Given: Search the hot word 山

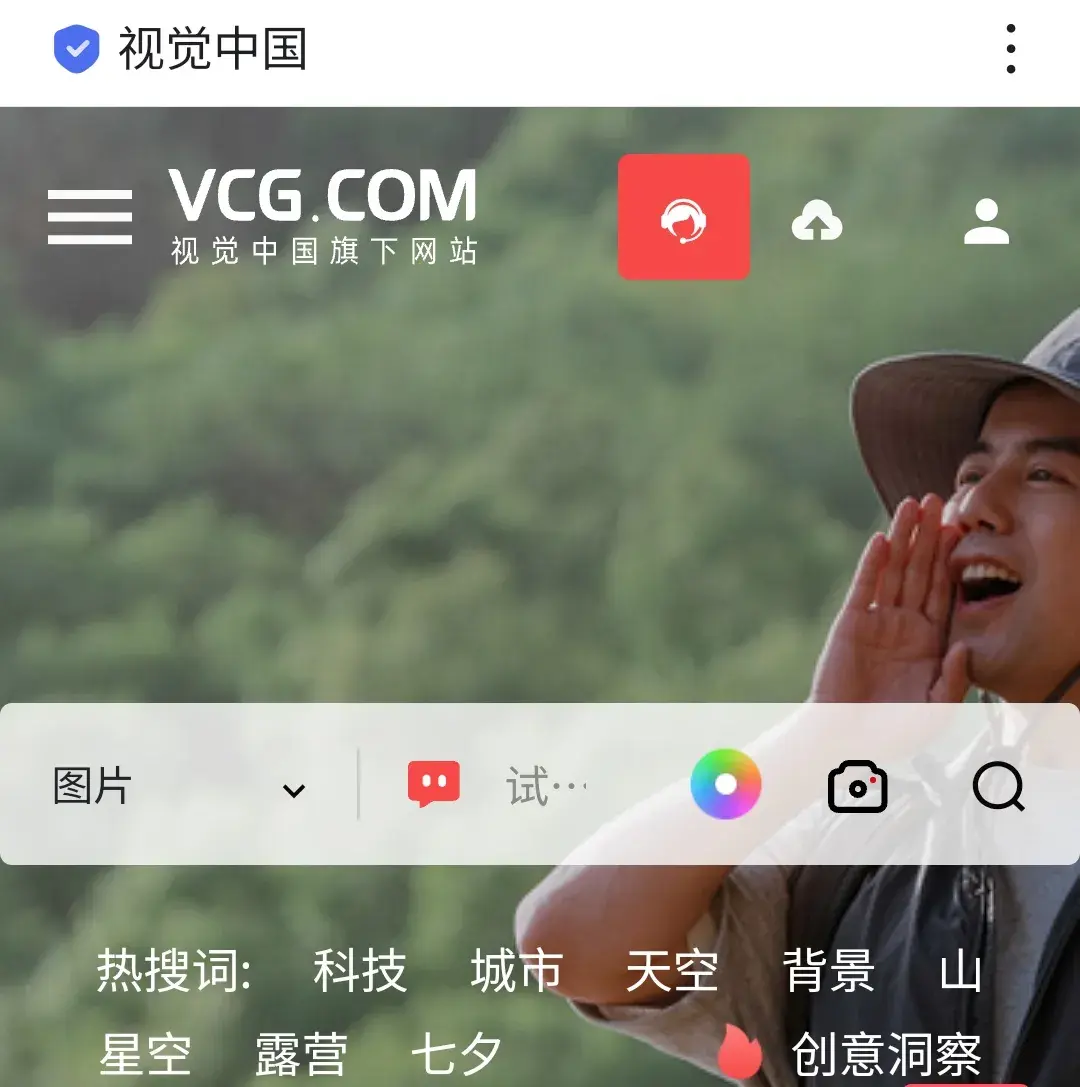Looking at the screenshot, I should (960, 971).
